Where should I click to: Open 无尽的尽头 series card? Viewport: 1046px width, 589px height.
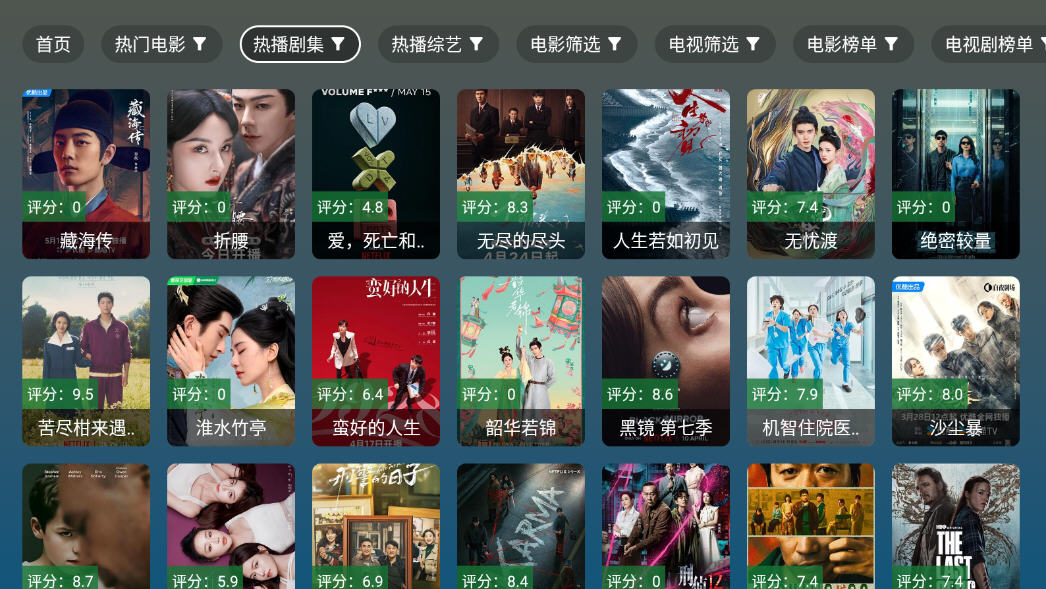point(521,174)
